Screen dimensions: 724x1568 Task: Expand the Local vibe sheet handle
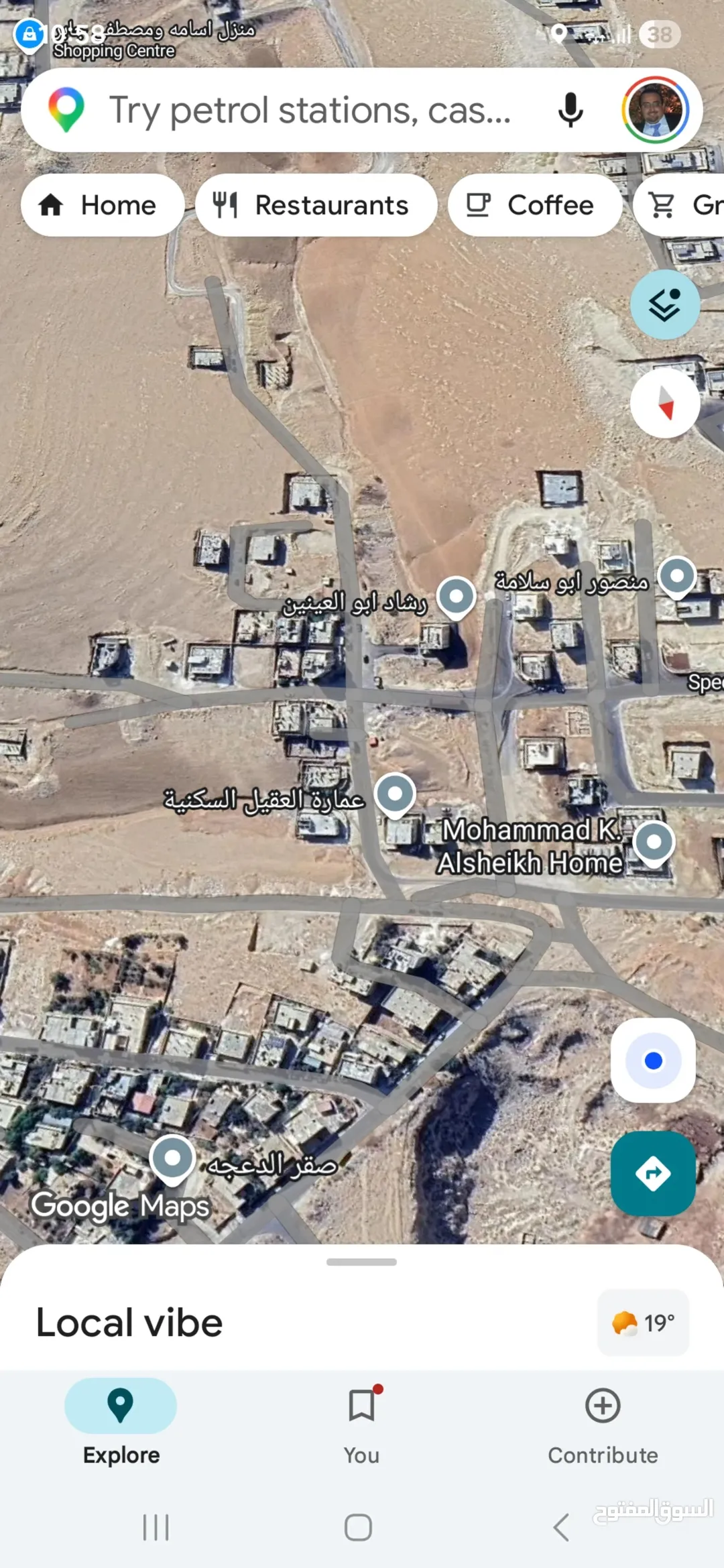tap(362, 1262)
